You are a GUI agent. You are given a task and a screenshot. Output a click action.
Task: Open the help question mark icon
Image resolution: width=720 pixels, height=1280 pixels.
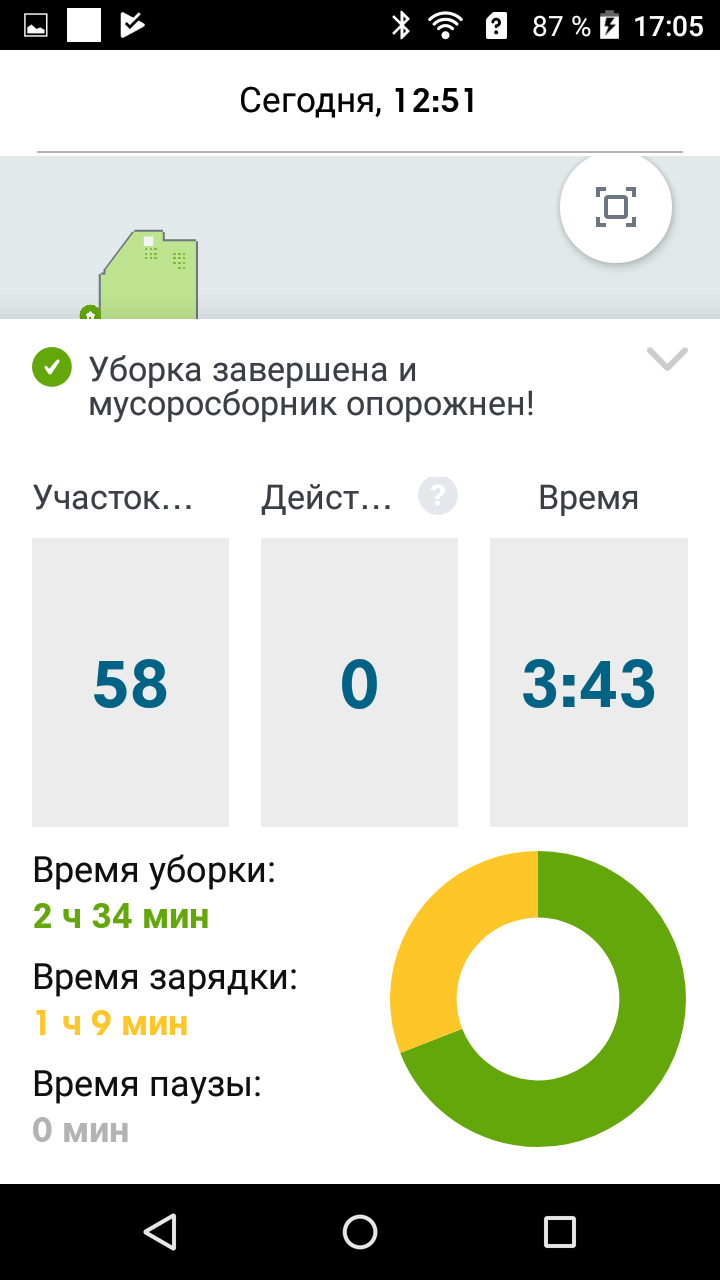pyautogui.click(x=438, y=496)
